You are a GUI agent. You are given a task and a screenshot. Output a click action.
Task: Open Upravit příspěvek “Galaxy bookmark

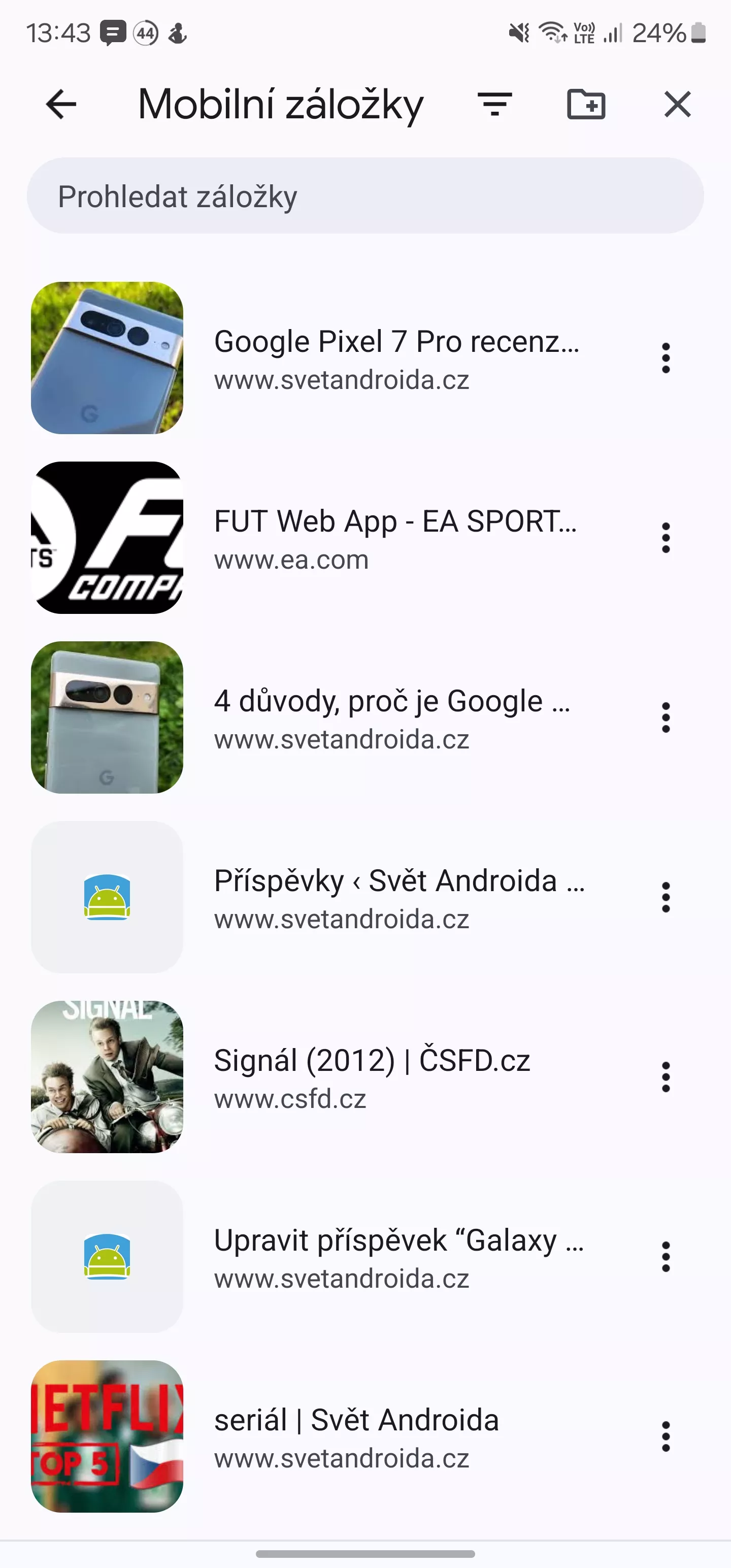pos(335,1257)
